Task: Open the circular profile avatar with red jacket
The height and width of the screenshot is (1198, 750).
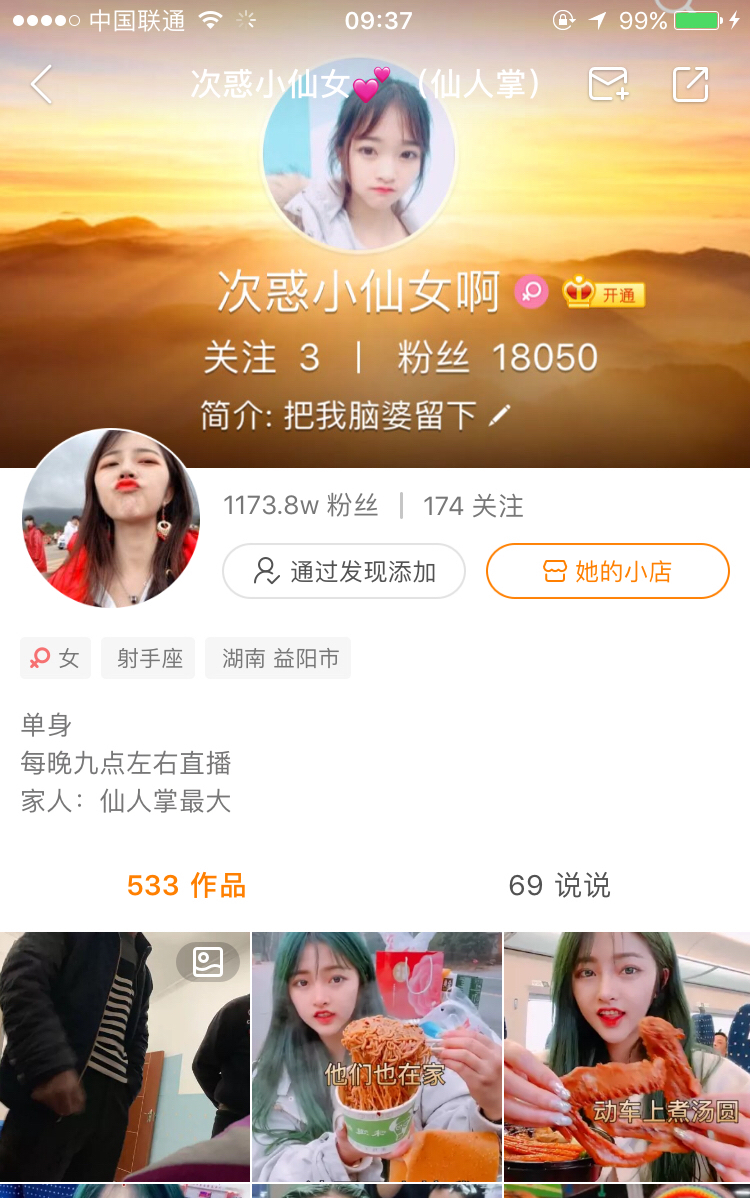Action: tap(111, 518)
